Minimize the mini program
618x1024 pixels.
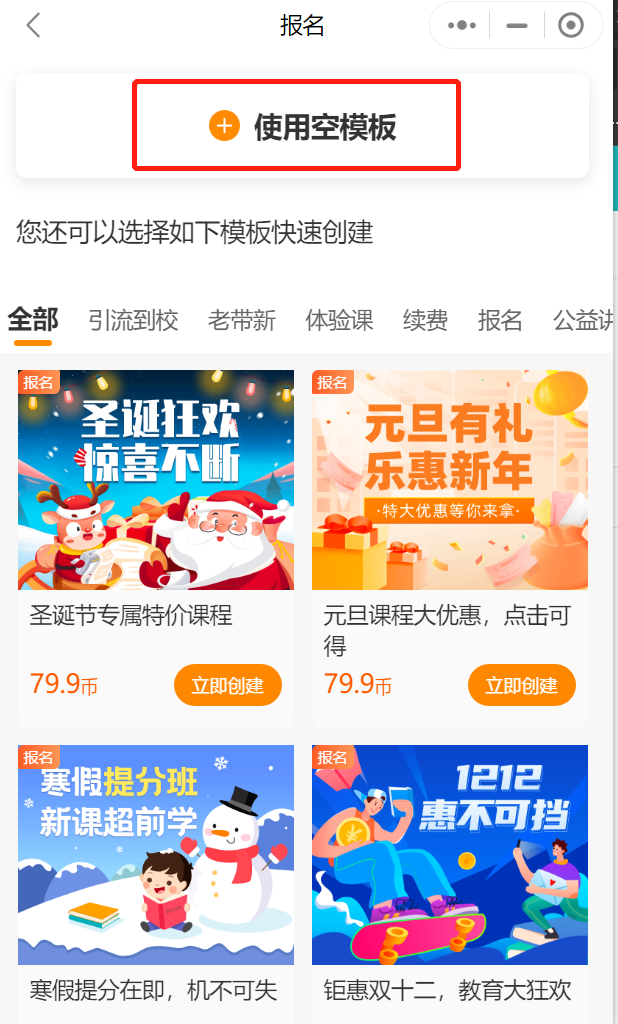(517, 25)
